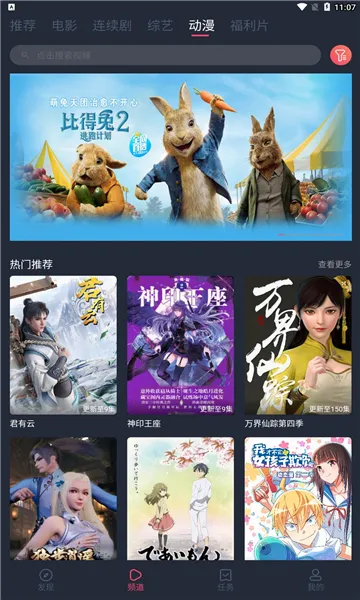Select the 频道 bottom tab

[135, 580]
